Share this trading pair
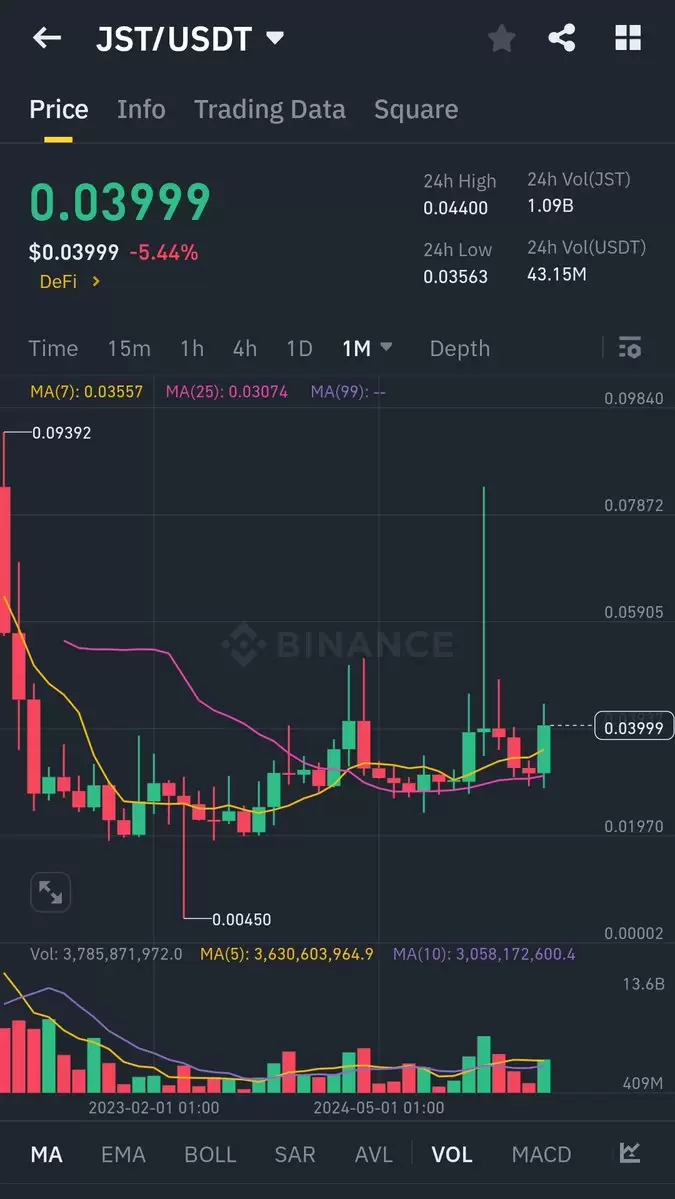The image size is (675, 1199). (562, 38)
